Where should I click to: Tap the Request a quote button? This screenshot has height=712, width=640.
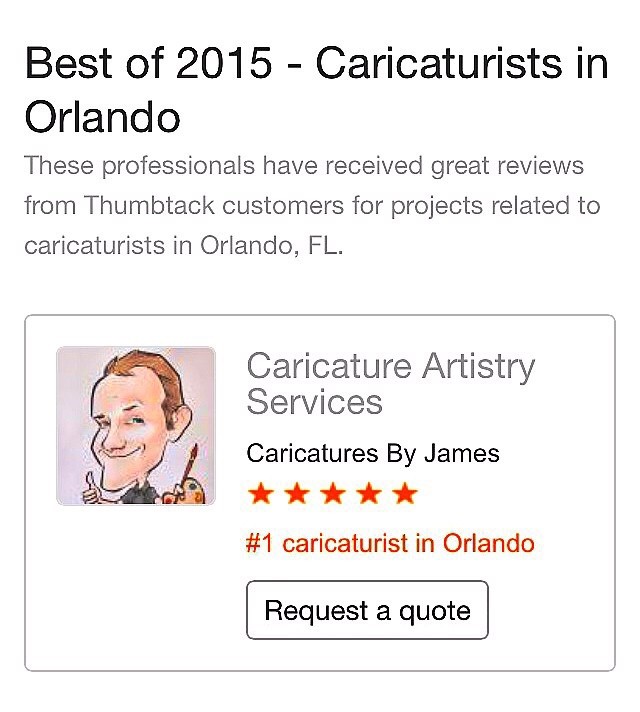point(367,610)
